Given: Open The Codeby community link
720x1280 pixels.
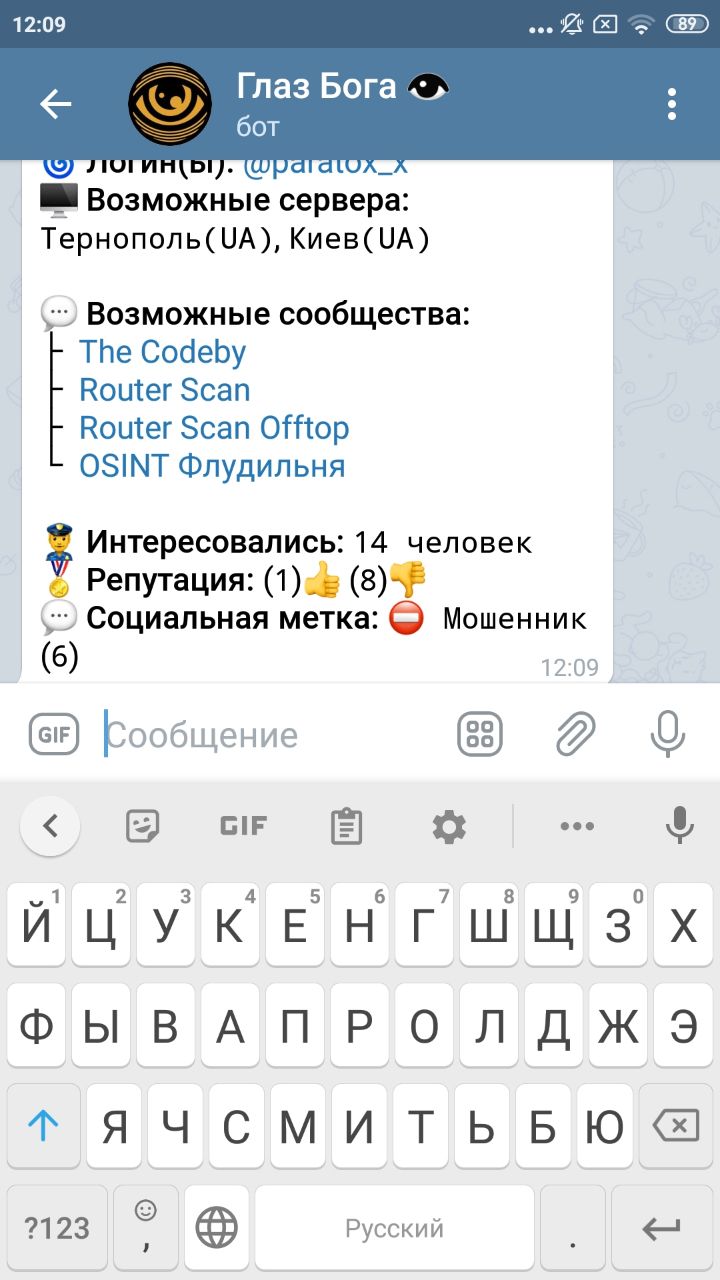Looking at the screenshot, I should click(x=162, y=352).
